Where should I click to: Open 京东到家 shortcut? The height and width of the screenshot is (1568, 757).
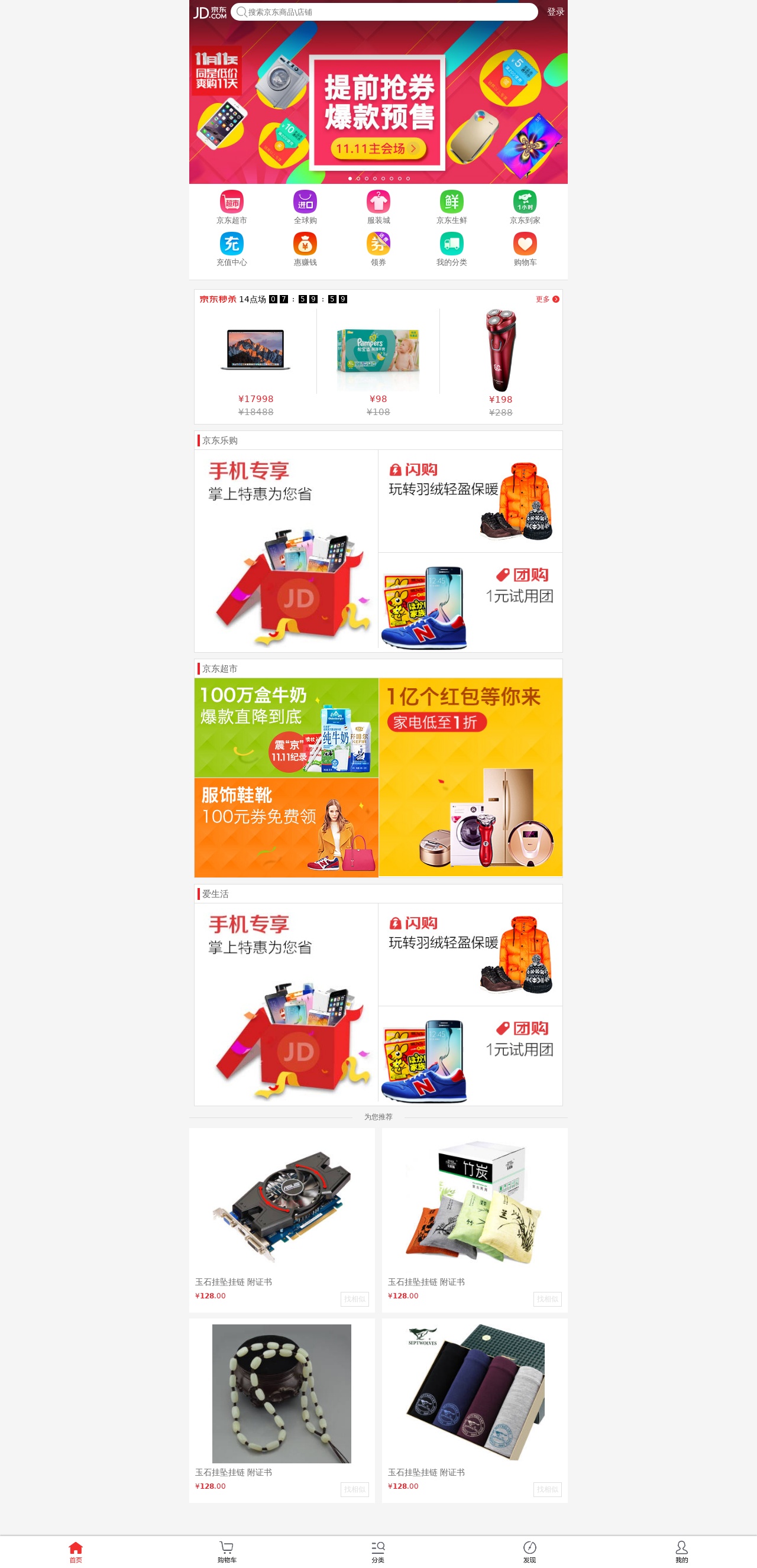pos(525,206)
